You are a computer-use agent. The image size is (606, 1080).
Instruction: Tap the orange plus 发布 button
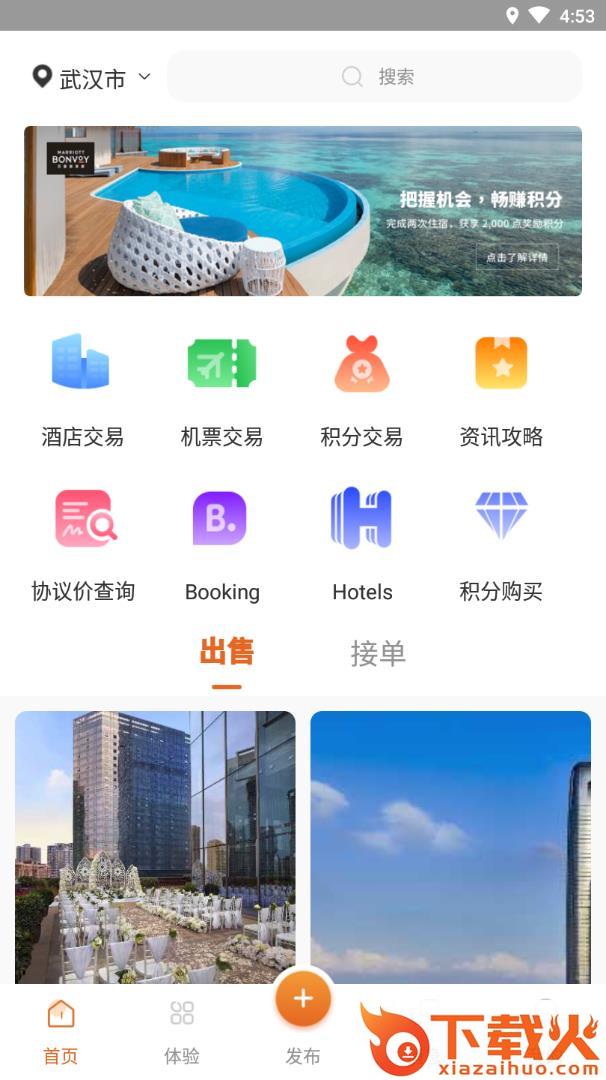303,1000
